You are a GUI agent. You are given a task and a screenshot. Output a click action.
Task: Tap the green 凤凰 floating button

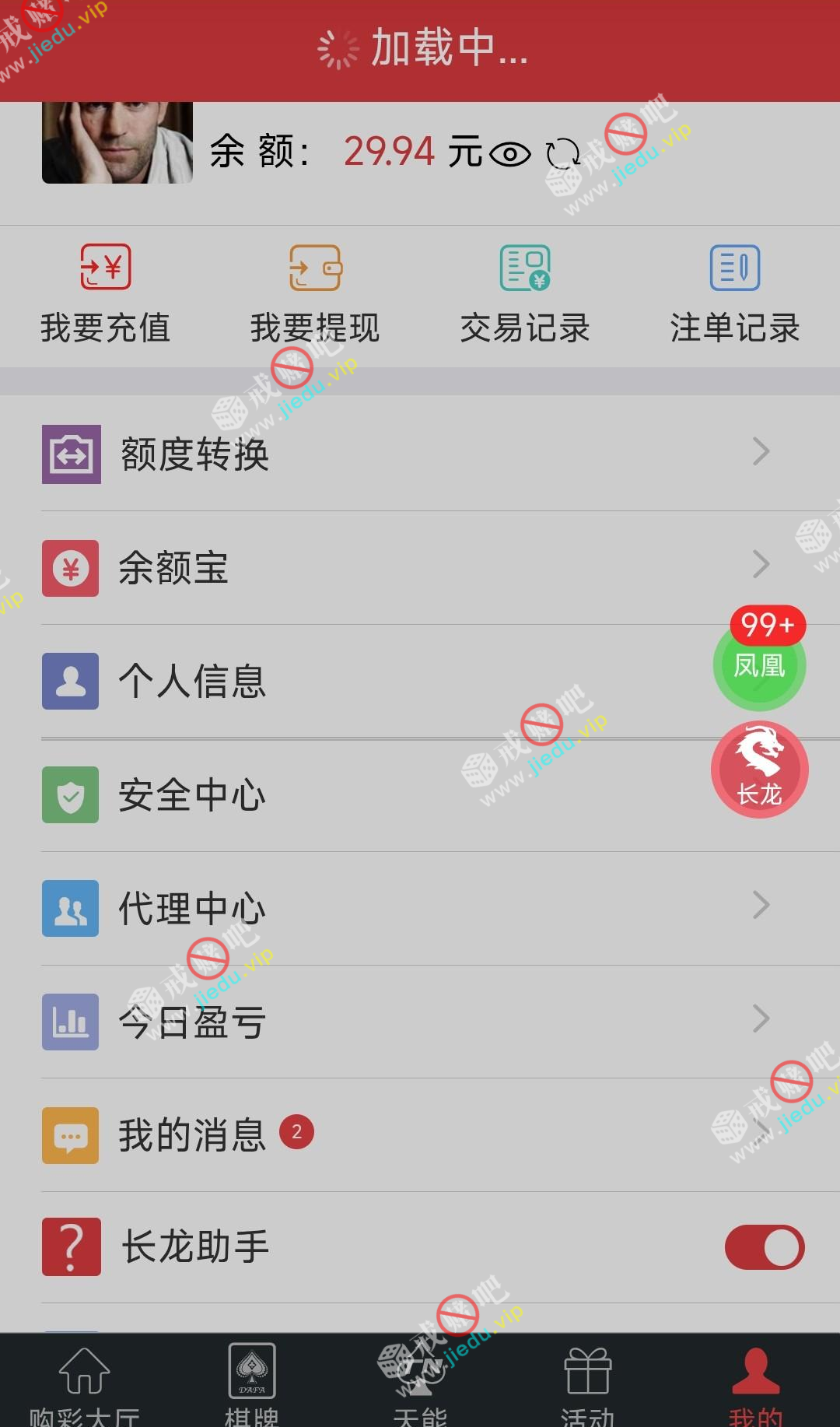pyautogui.click(x=759, y=665)
